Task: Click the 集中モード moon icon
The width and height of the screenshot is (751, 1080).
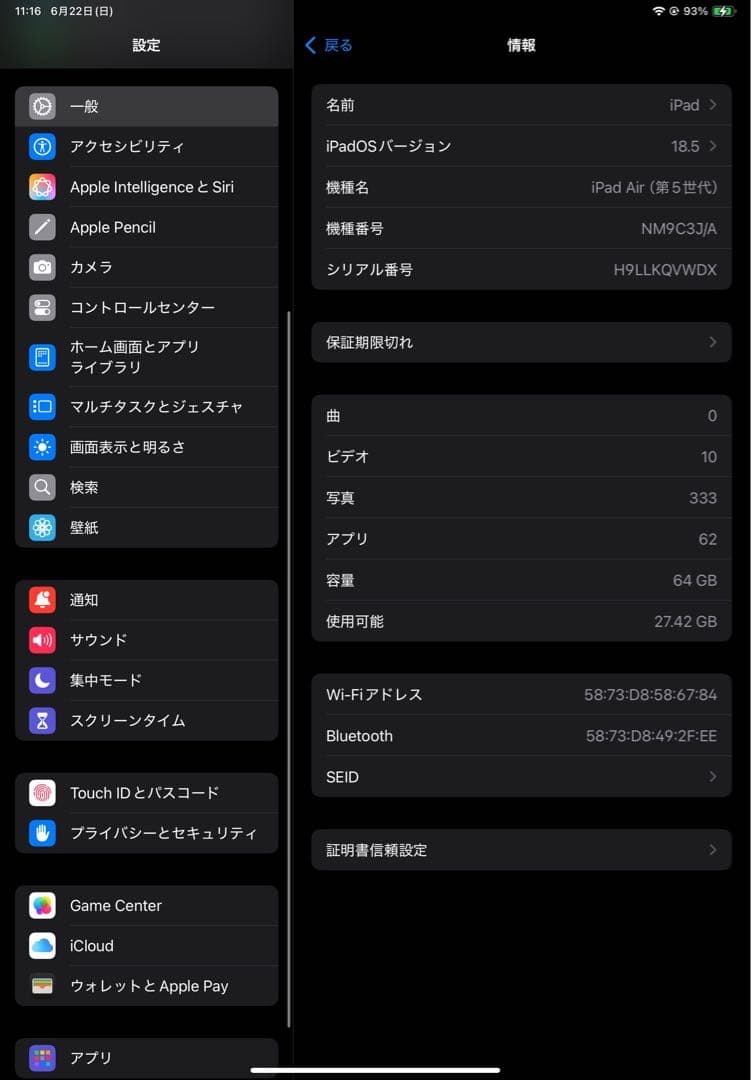Action: click(41, 680)
